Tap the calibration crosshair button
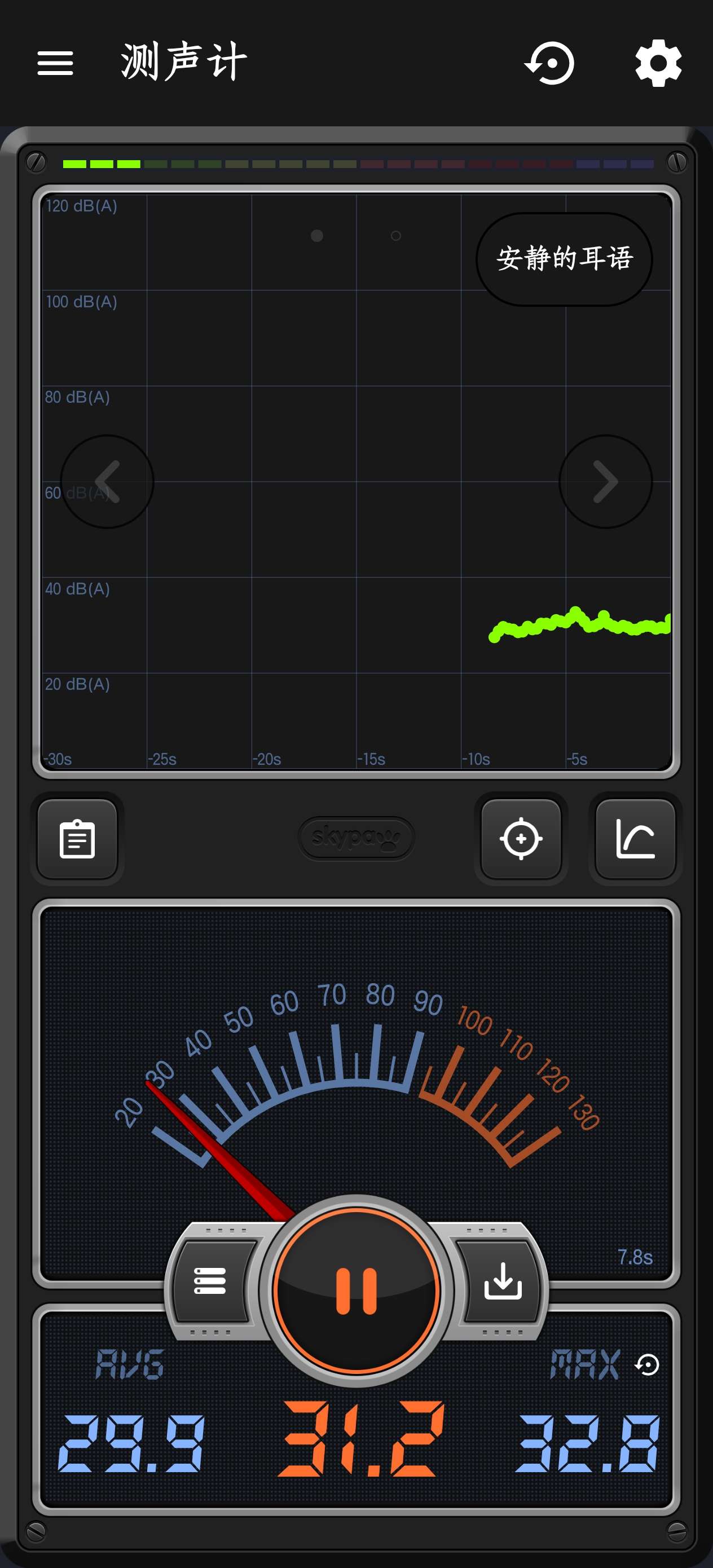Image resolution: width=713 pixels, height=1568 pixels. 521,839
